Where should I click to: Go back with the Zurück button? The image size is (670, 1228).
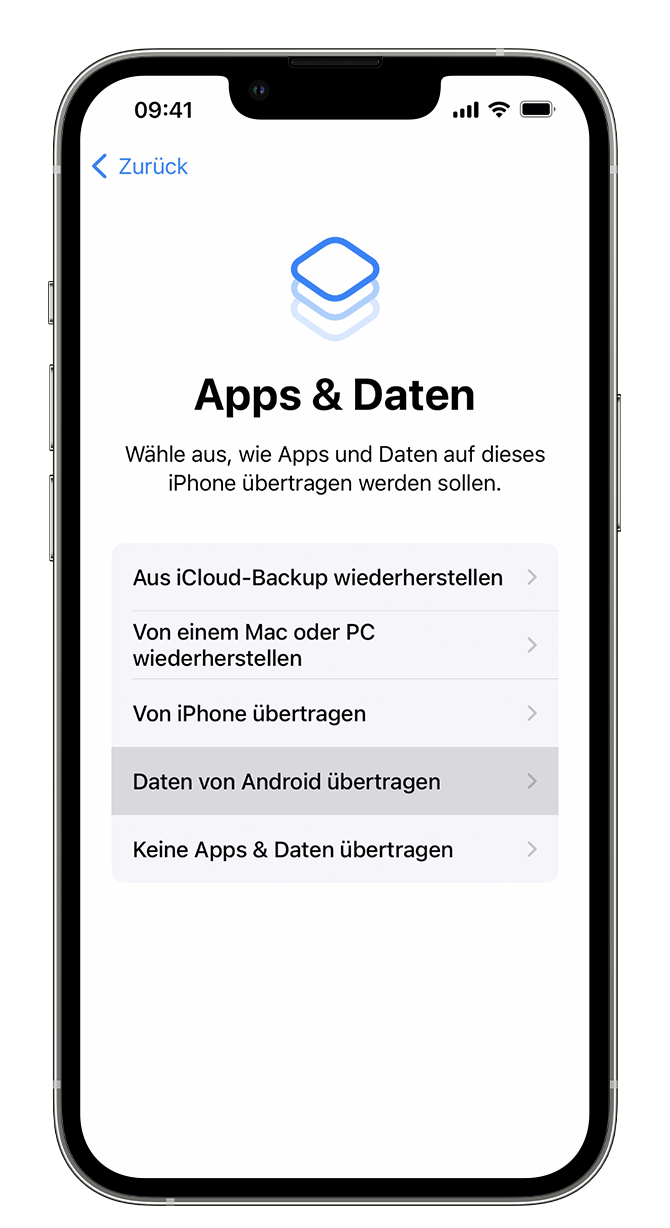(x=140, y=167)
